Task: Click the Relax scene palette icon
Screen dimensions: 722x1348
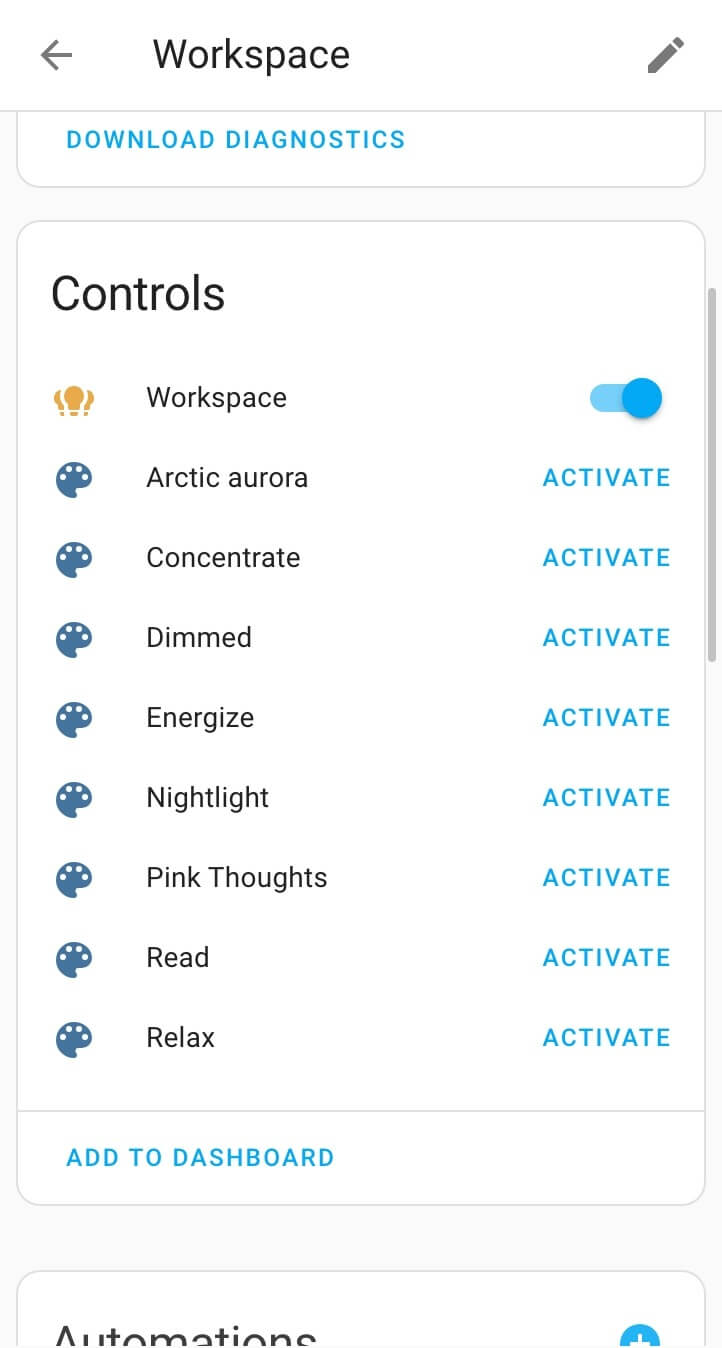Action: (x=74, y=1037)
